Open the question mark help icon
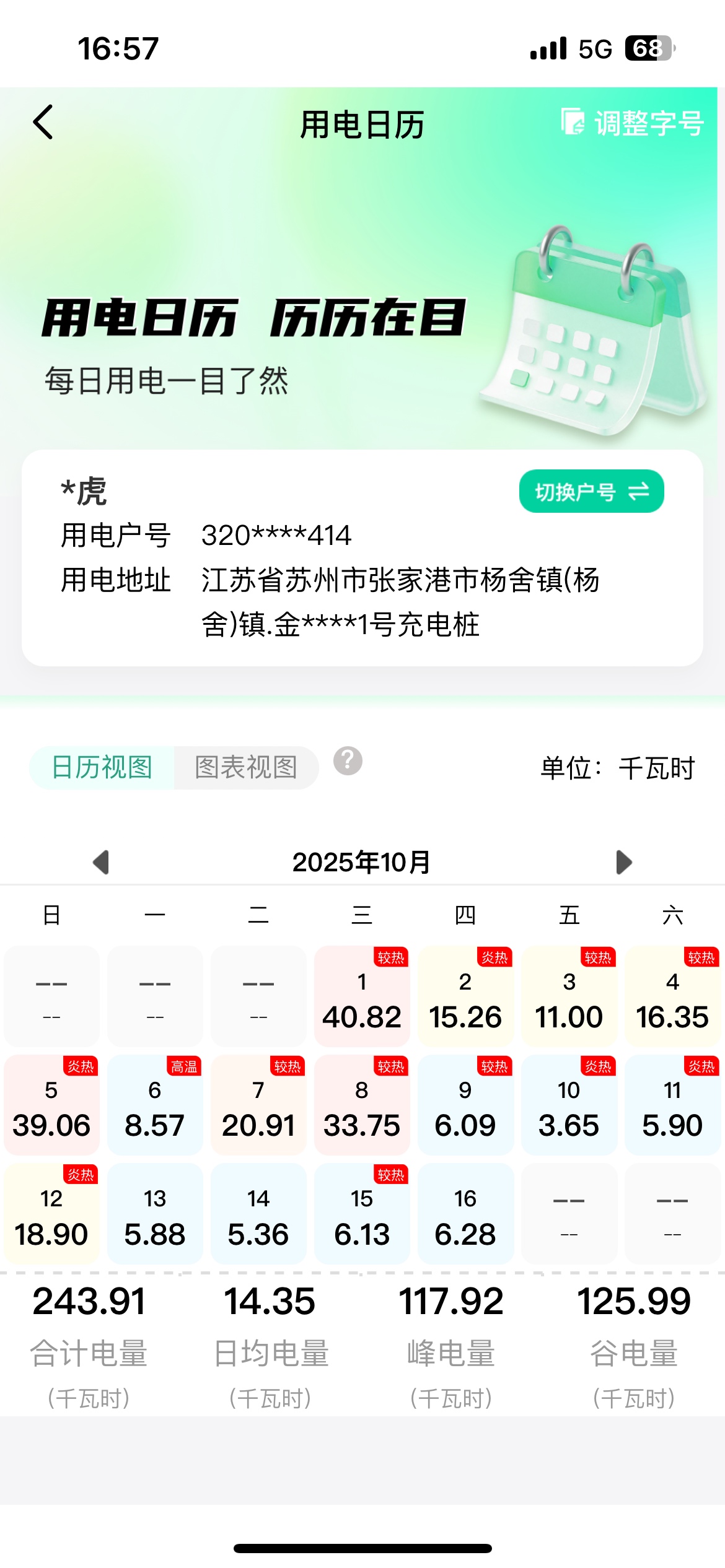Screen dimensions: 725x1568 348,761
